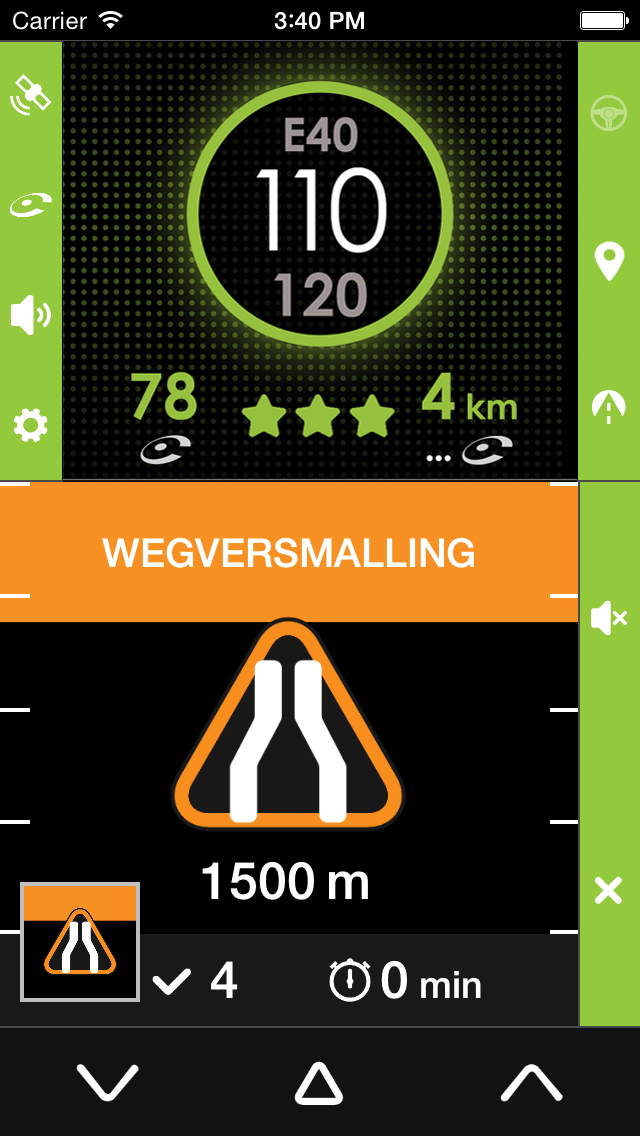Tap the downward chevron button
This screenshot has width=640, height=1136.
coord(107,1083)
